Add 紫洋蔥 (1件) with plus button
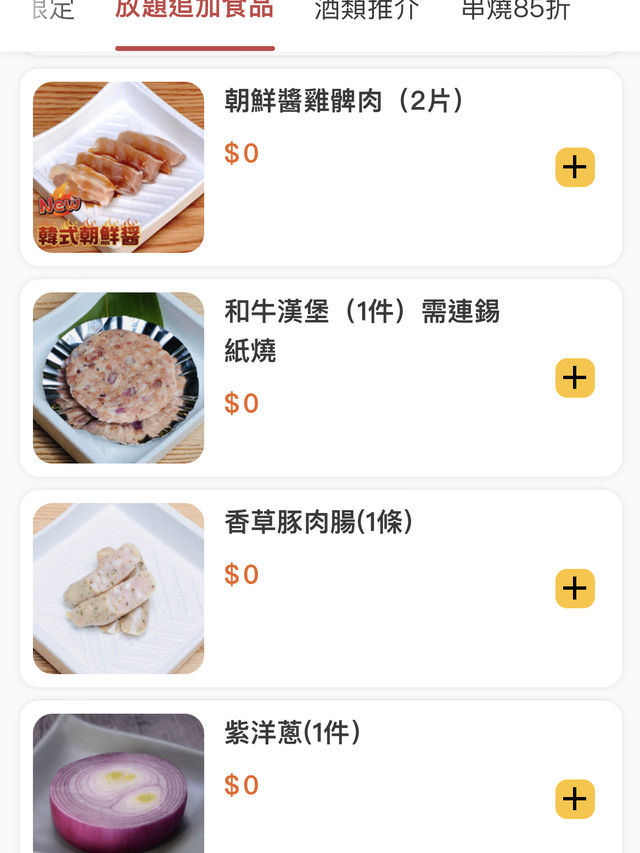This screenshot has height=853, width=640. (575, 799)
